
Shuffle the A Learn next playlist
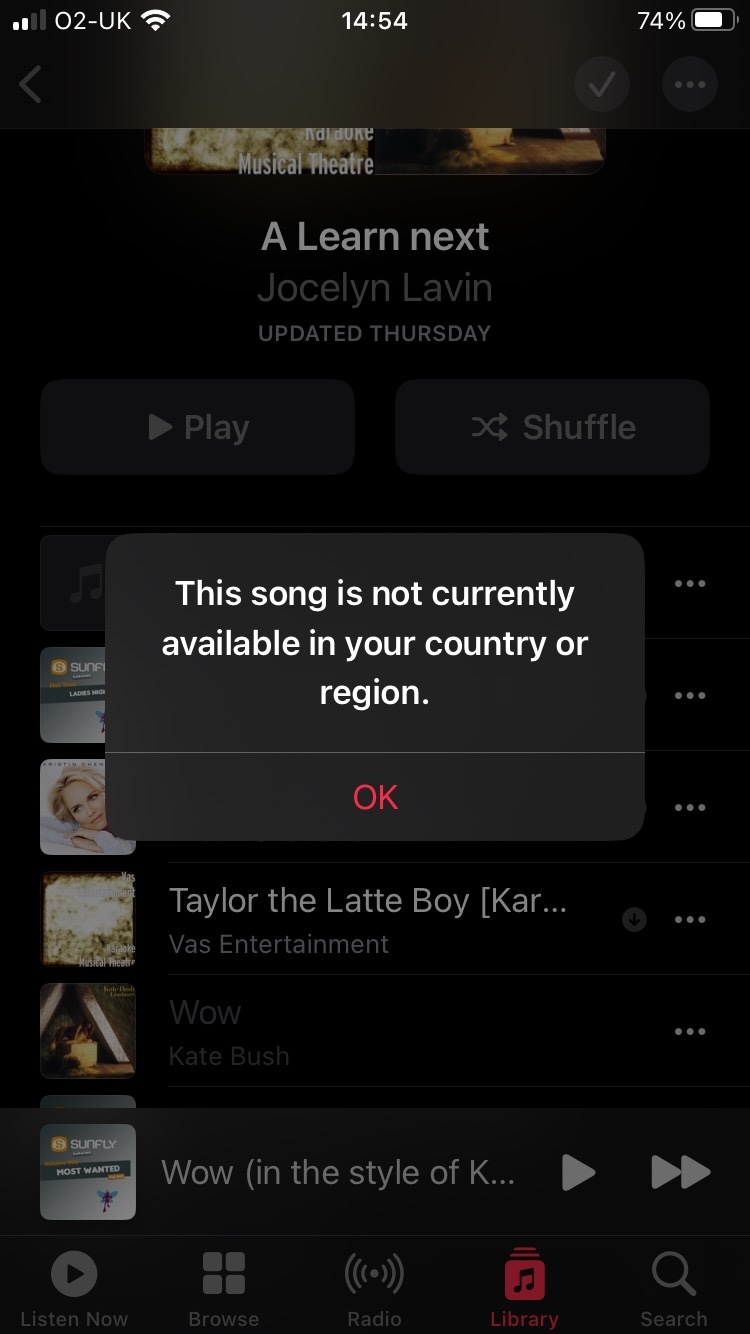click(552, 427)
